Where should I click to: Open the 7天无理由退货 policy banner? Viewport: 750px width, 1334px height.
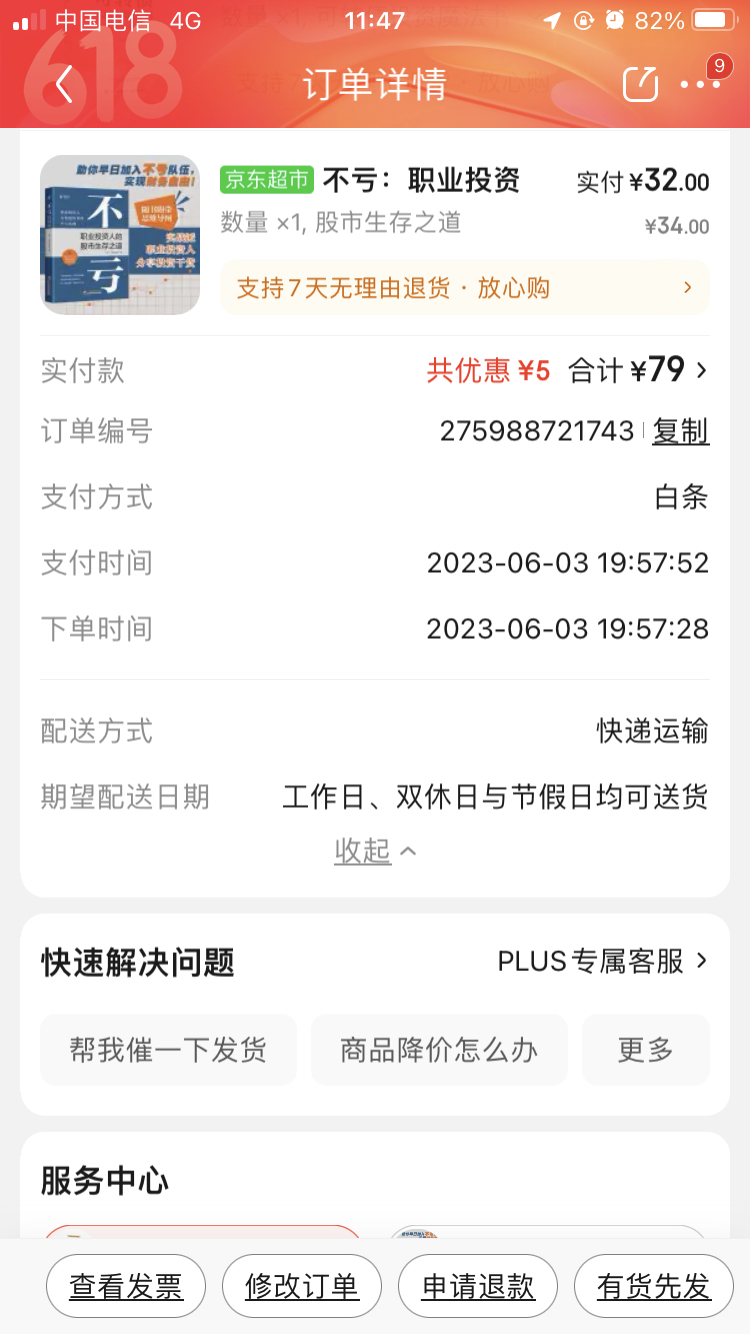point(464,288)
